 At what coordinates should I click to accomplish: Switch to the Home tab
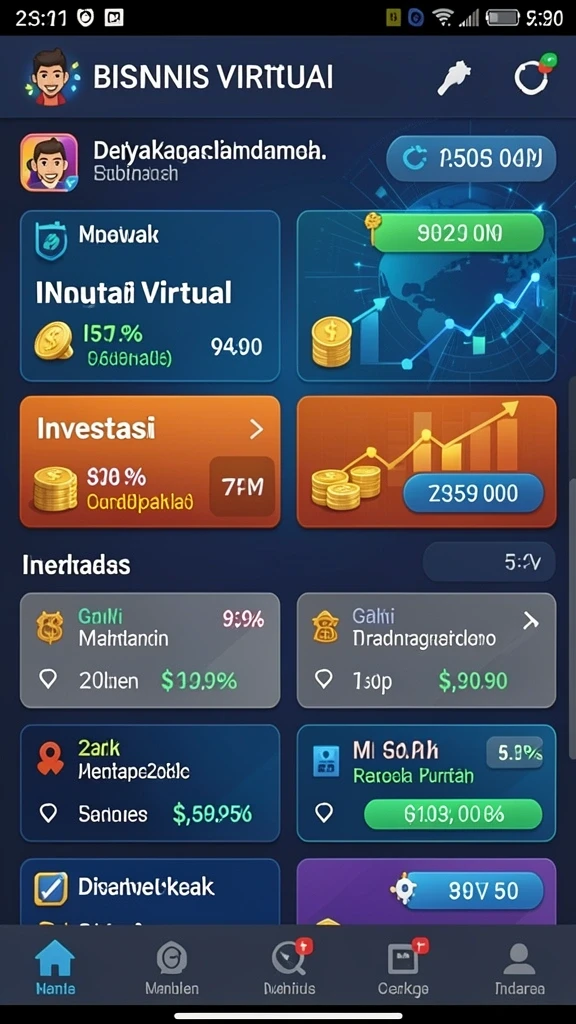click(55, 967)
